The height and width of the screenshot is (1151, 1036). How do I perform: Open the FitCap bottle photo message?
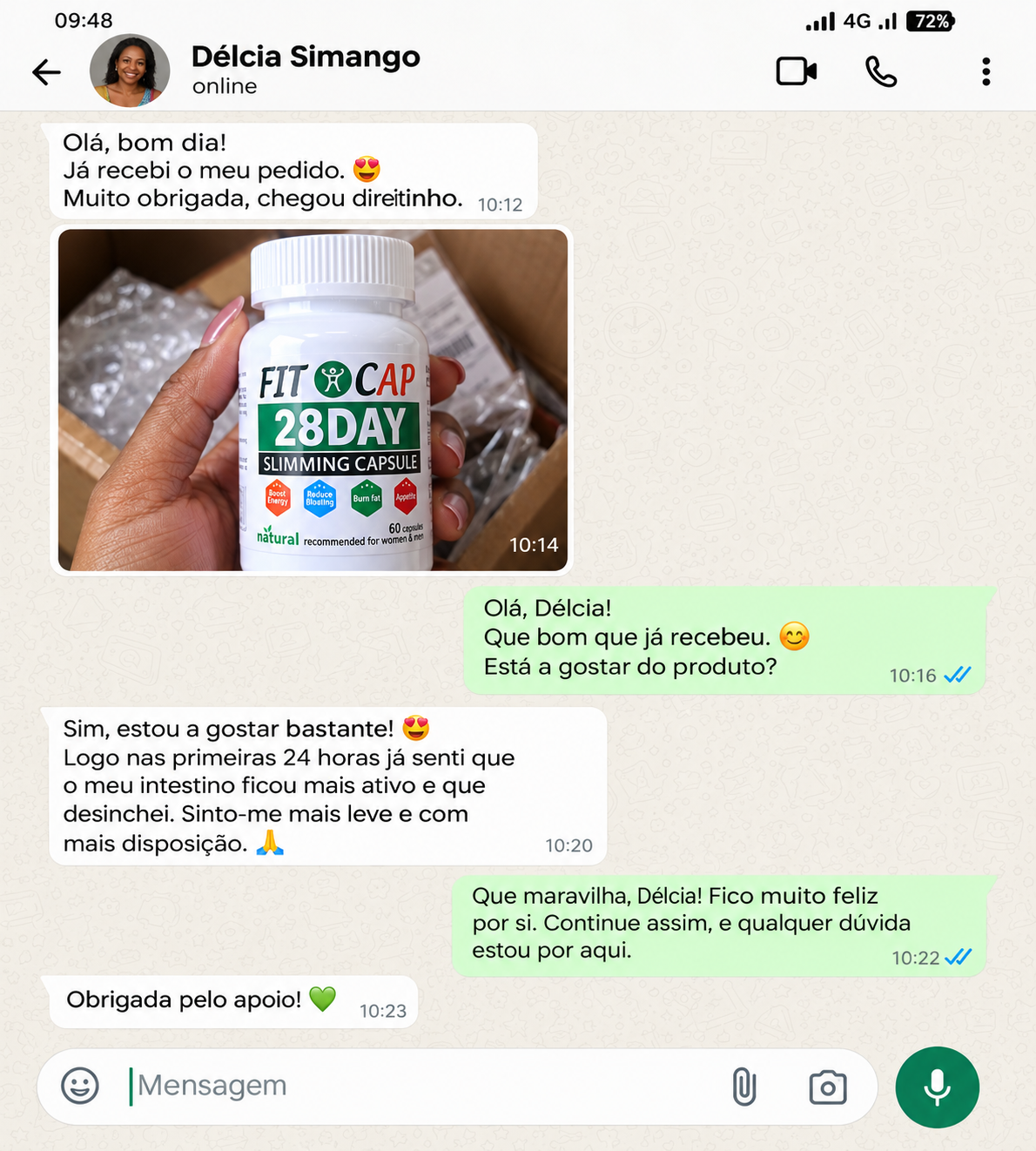coord(313,400)
